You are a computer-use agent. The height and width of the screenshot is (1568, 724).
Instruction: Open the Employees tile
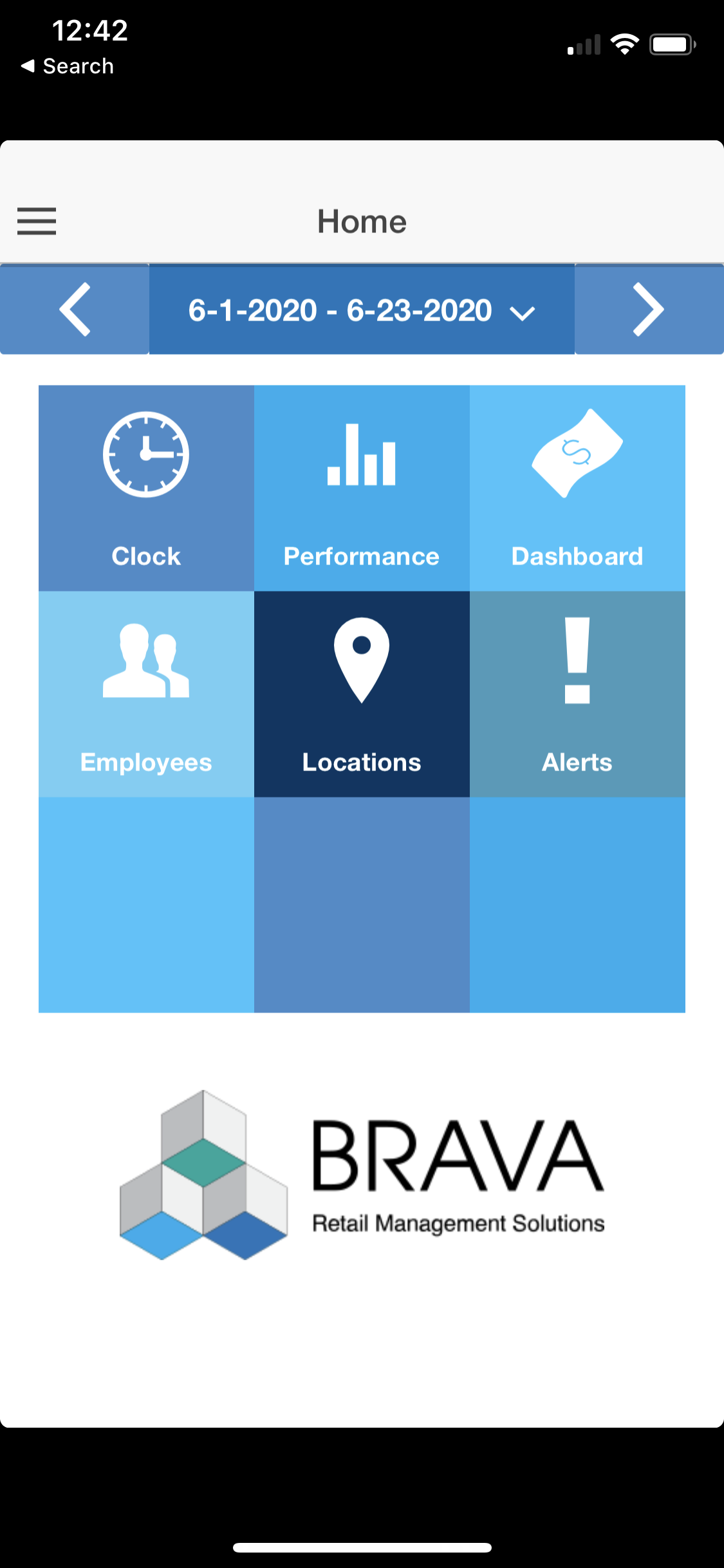pos(146,694)
